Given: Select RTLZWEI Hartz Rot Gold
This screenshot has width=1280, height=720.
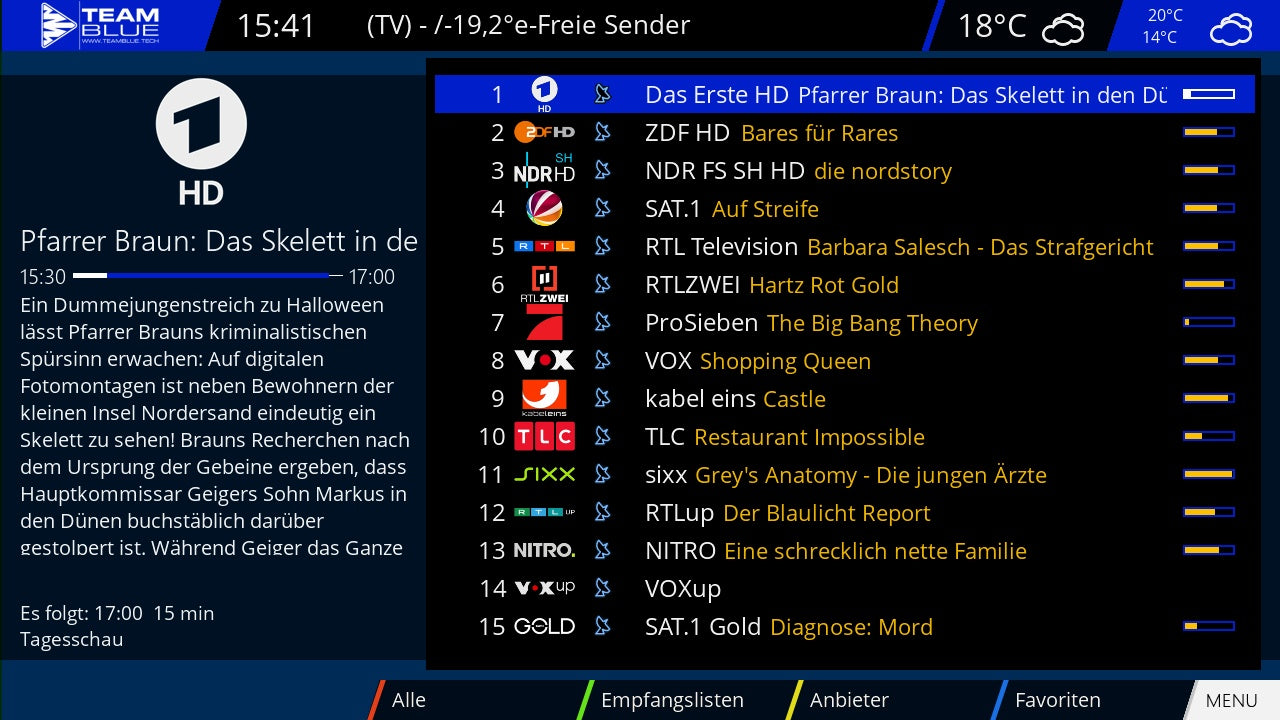Looking at the screenshot, I should pyautogui.click(x=771, y=285).
